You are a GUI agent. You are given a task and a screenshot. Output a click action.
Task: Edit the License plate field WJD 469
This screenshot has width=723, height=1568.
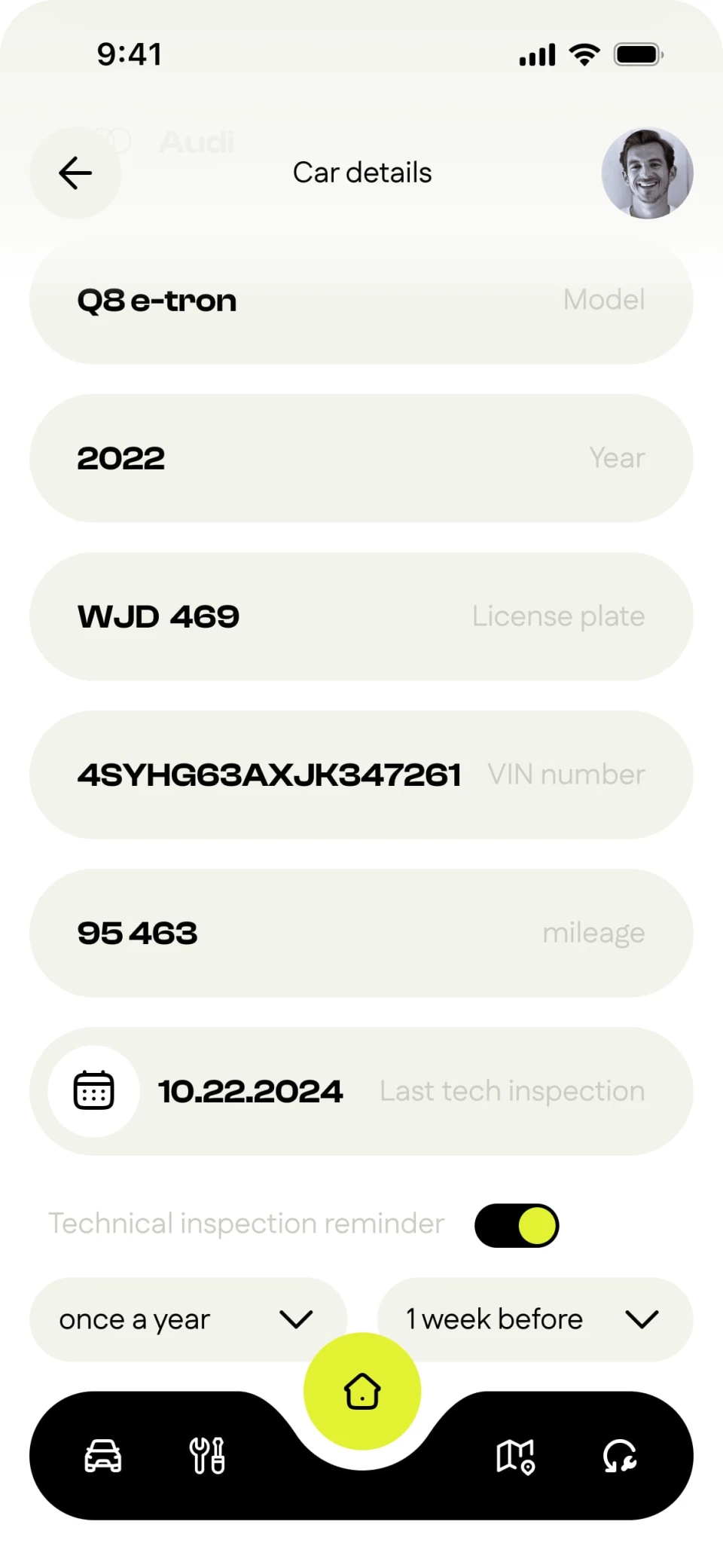click(361, 616)
